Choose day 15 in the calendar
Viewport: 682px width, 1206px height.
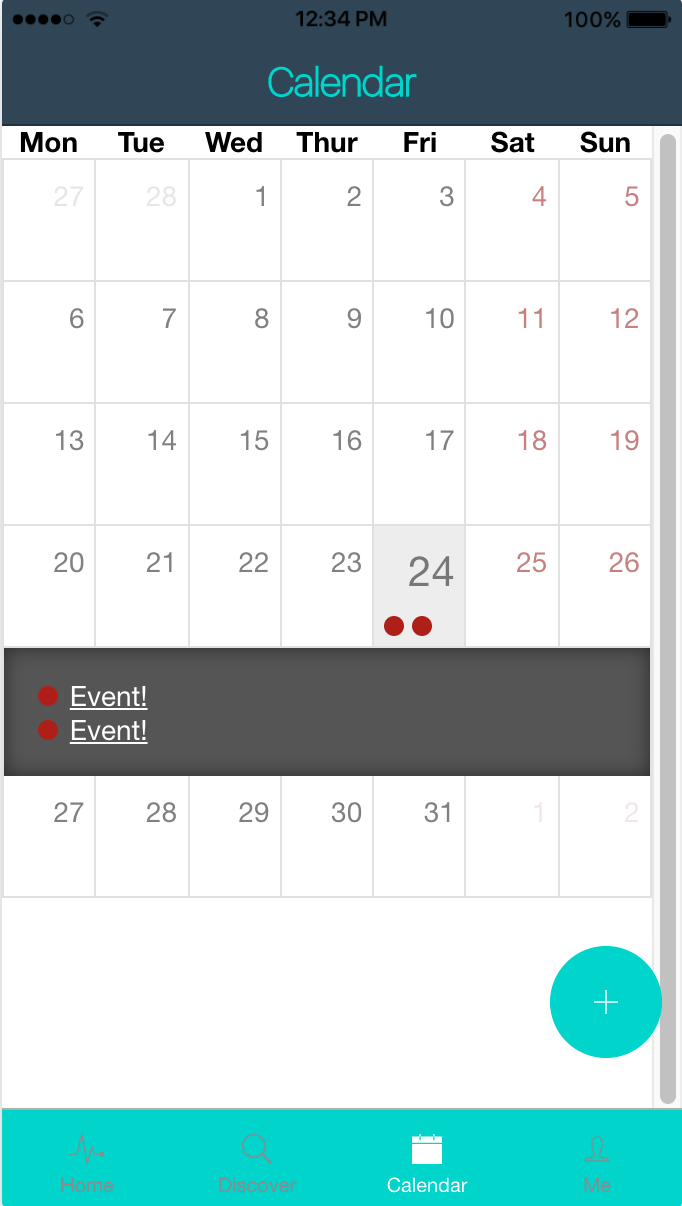click(x=235, y=463)
